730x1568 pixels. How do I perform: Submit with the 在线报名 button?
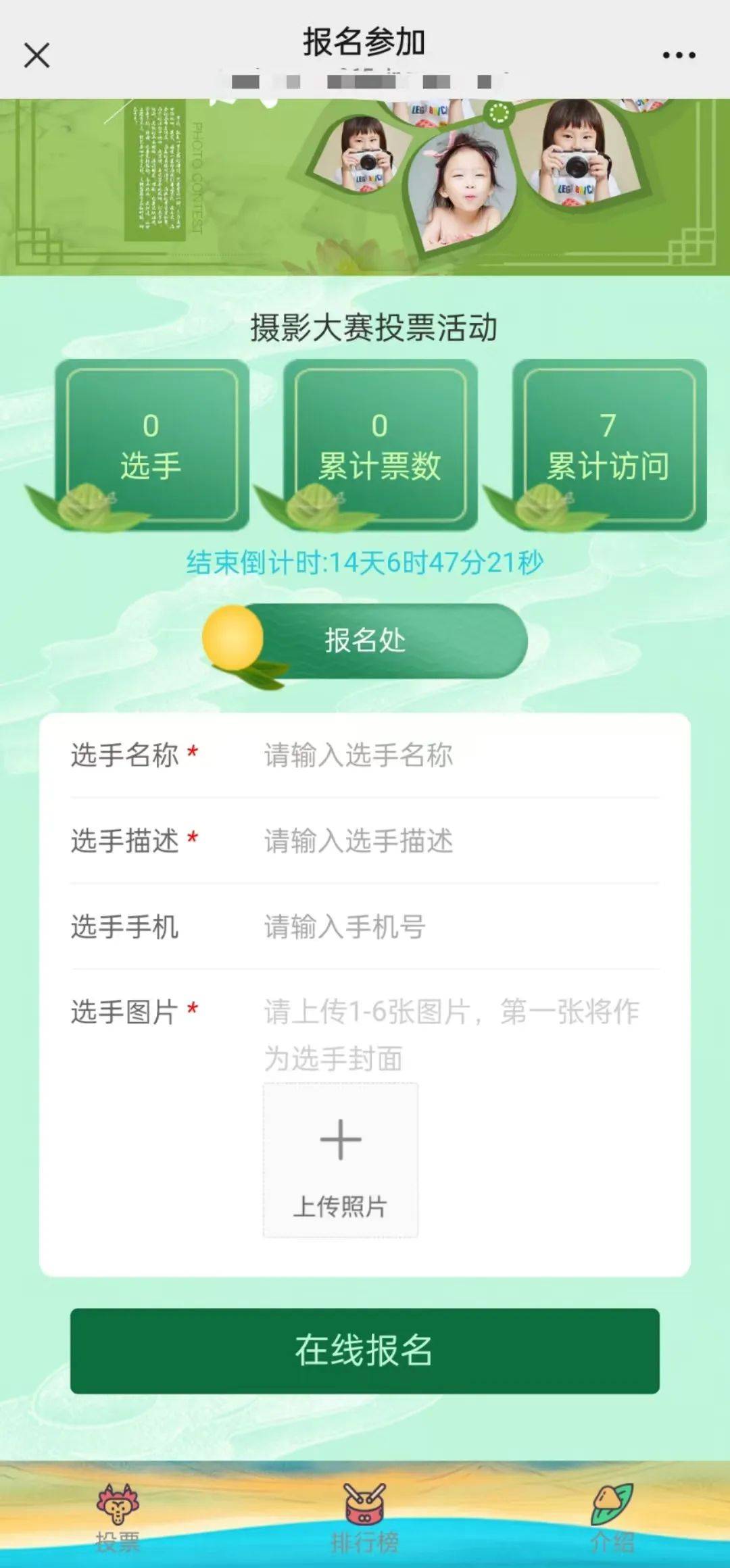pyautogui.click(x=365, y=1351)
